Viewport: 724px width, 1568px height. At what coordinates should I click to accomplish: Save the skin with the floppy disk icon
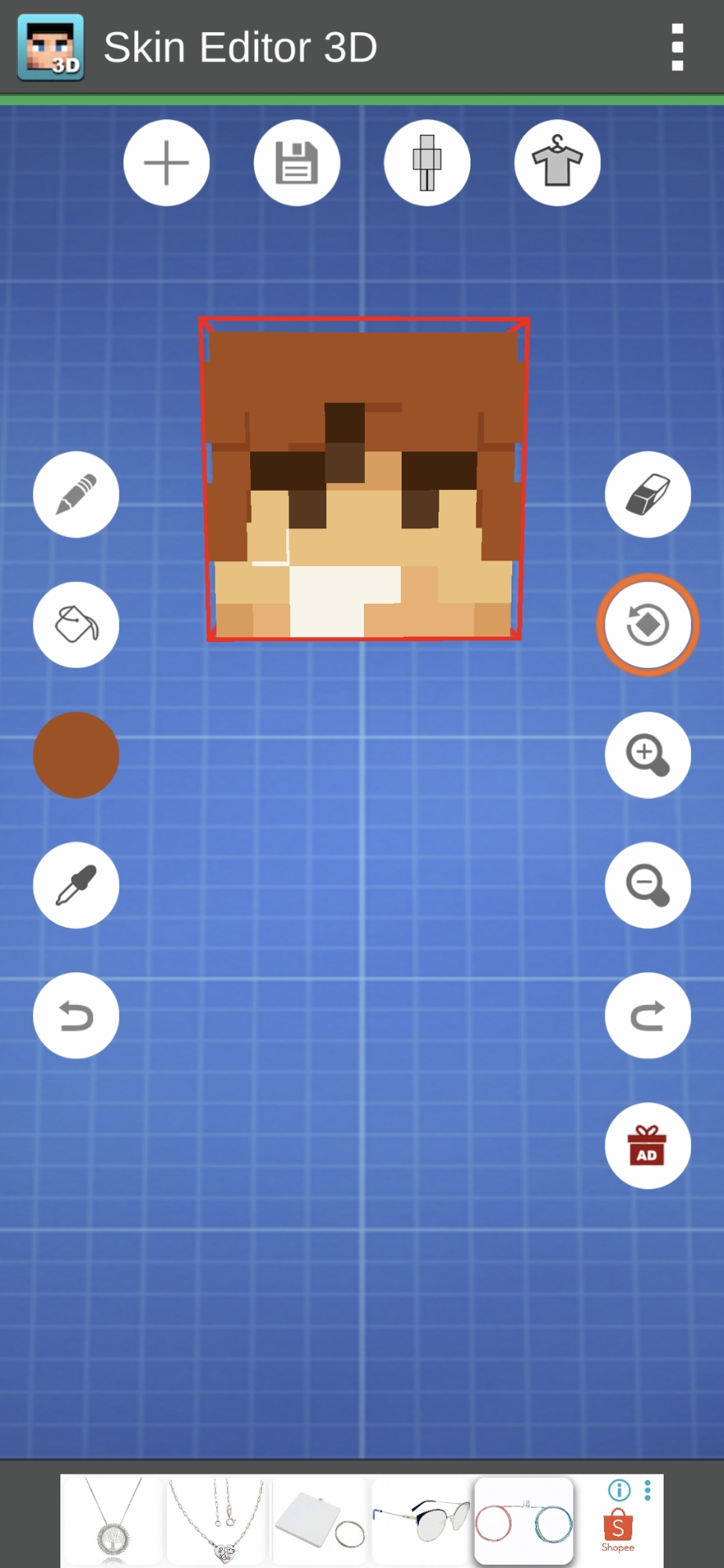pyautogui.click(x=297, y=163)
